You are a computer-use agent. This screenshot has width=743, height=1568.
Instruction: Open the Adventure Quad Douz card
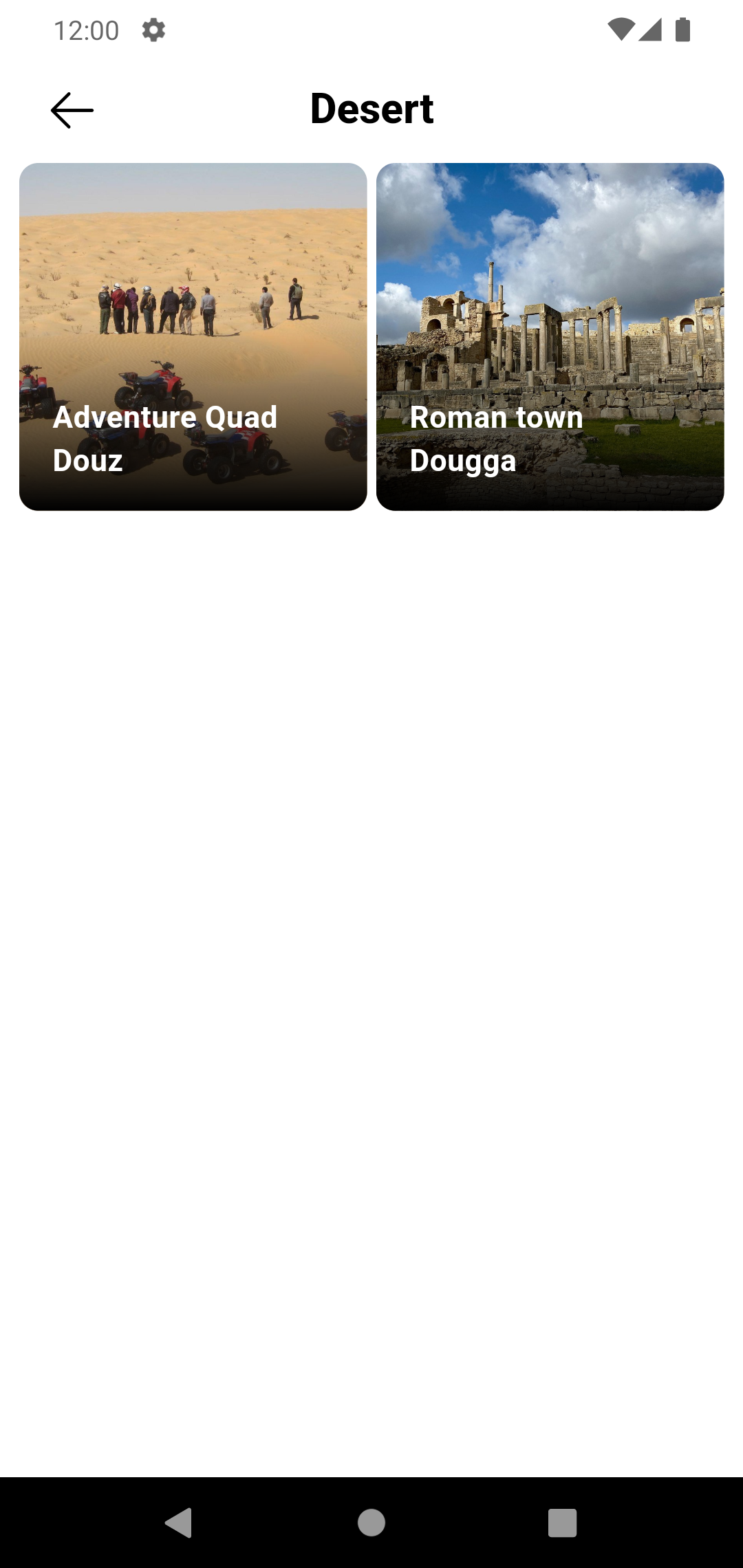[195, 336]
